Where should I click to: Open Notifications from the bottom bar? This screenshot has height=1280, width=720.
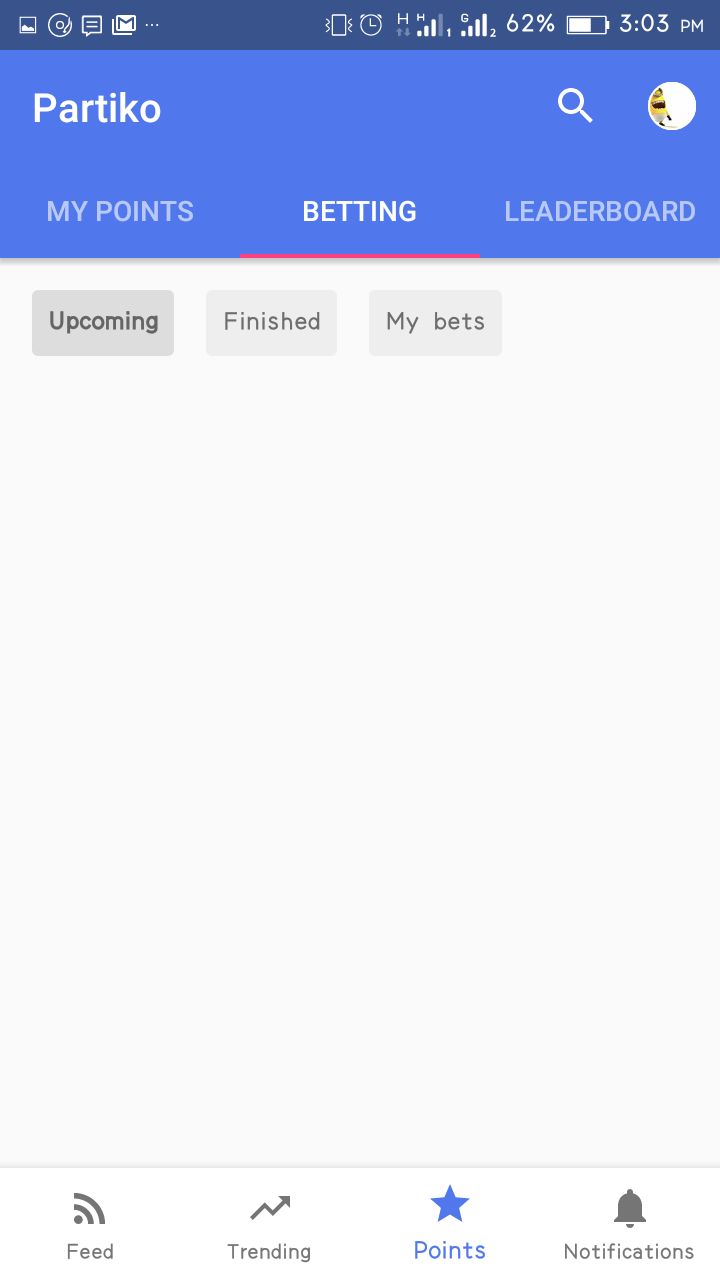(x=629, y=1225)
